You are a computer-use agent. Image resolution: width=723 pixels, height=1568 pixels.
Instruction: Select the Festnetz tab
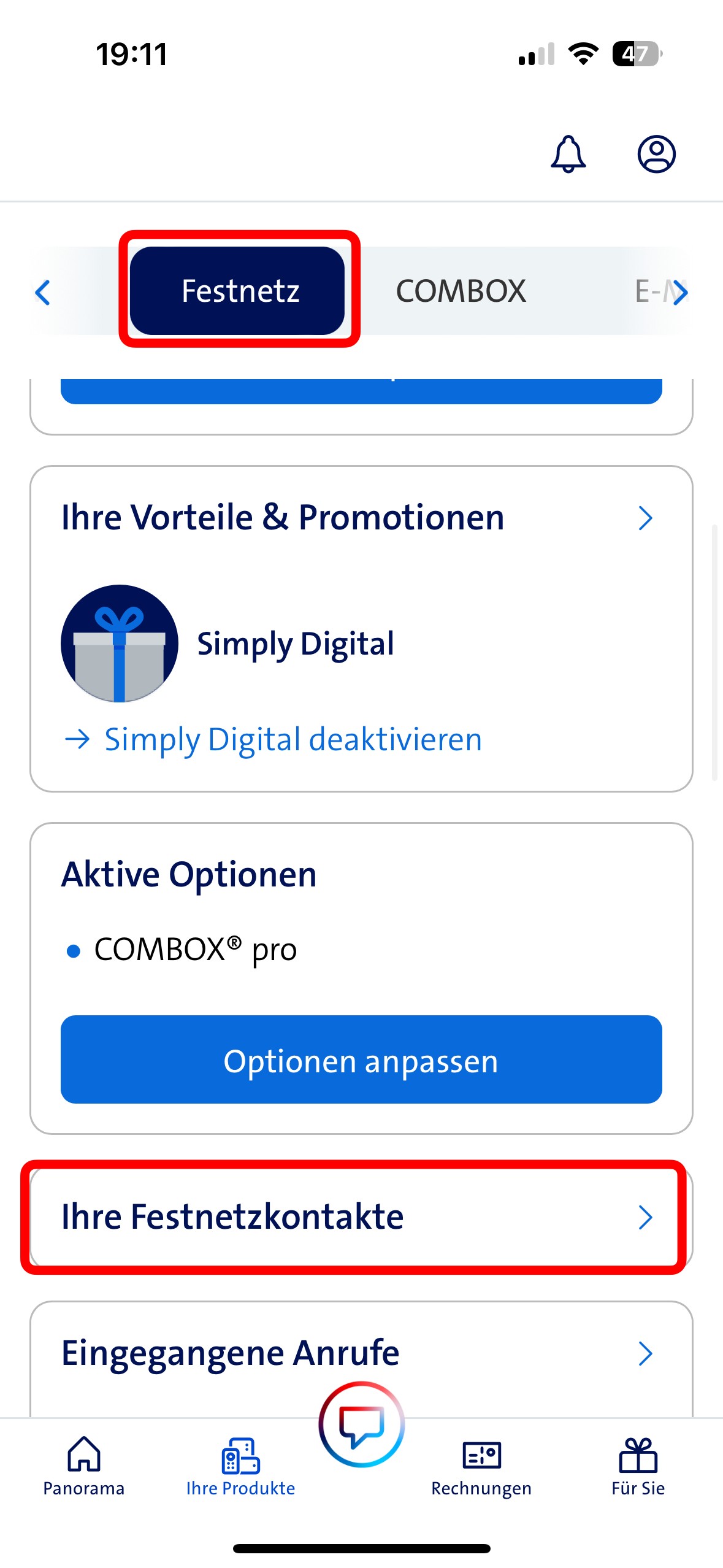(239, 291)
